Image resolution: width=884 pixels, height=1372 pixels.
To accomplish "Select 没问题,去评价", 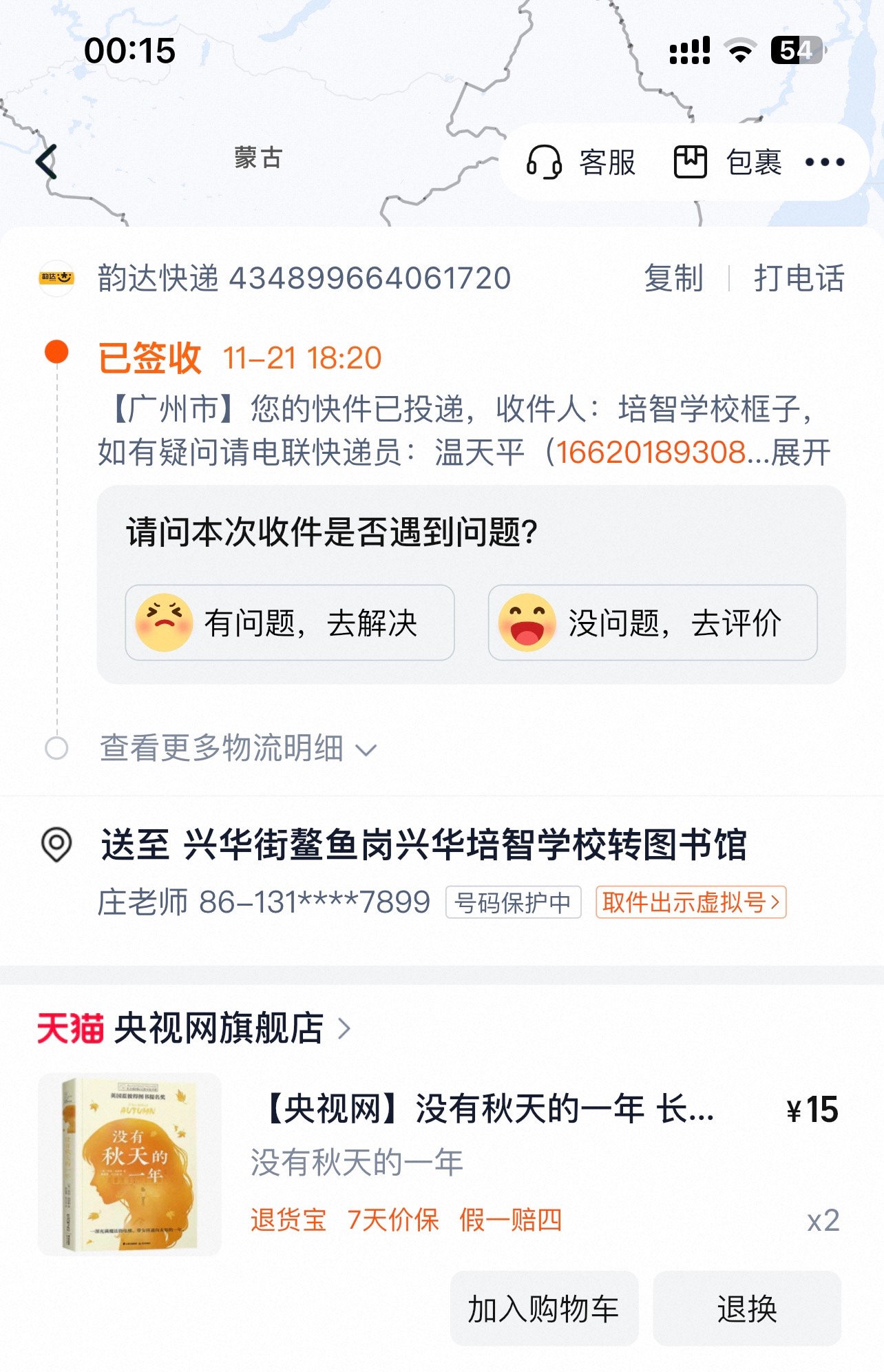I will [653, 623].
